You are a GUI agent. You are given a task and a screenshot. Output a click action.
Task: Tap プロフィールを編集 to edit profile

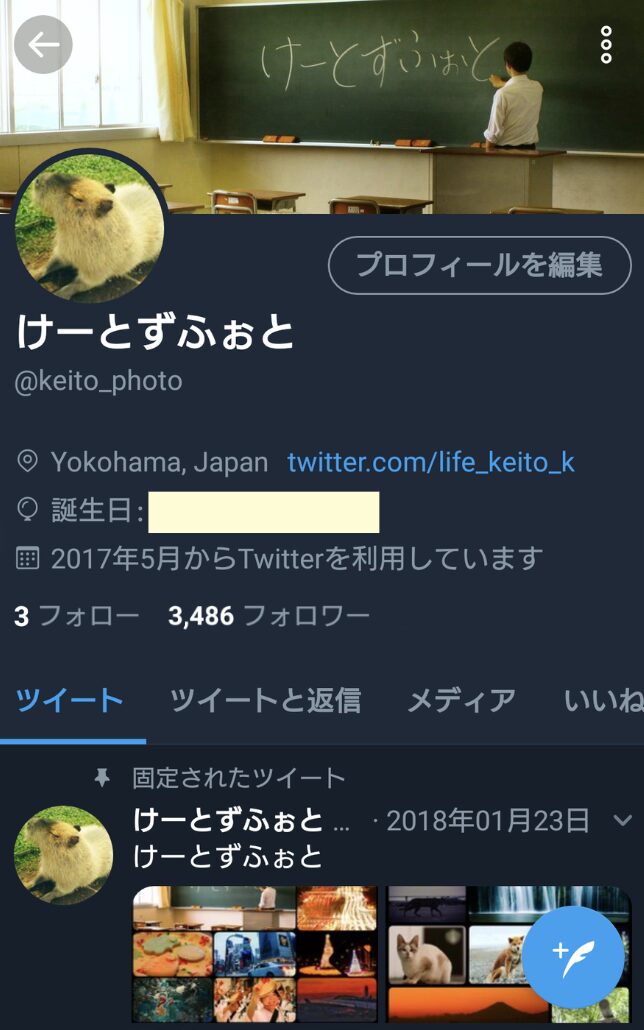click(480, 266)
